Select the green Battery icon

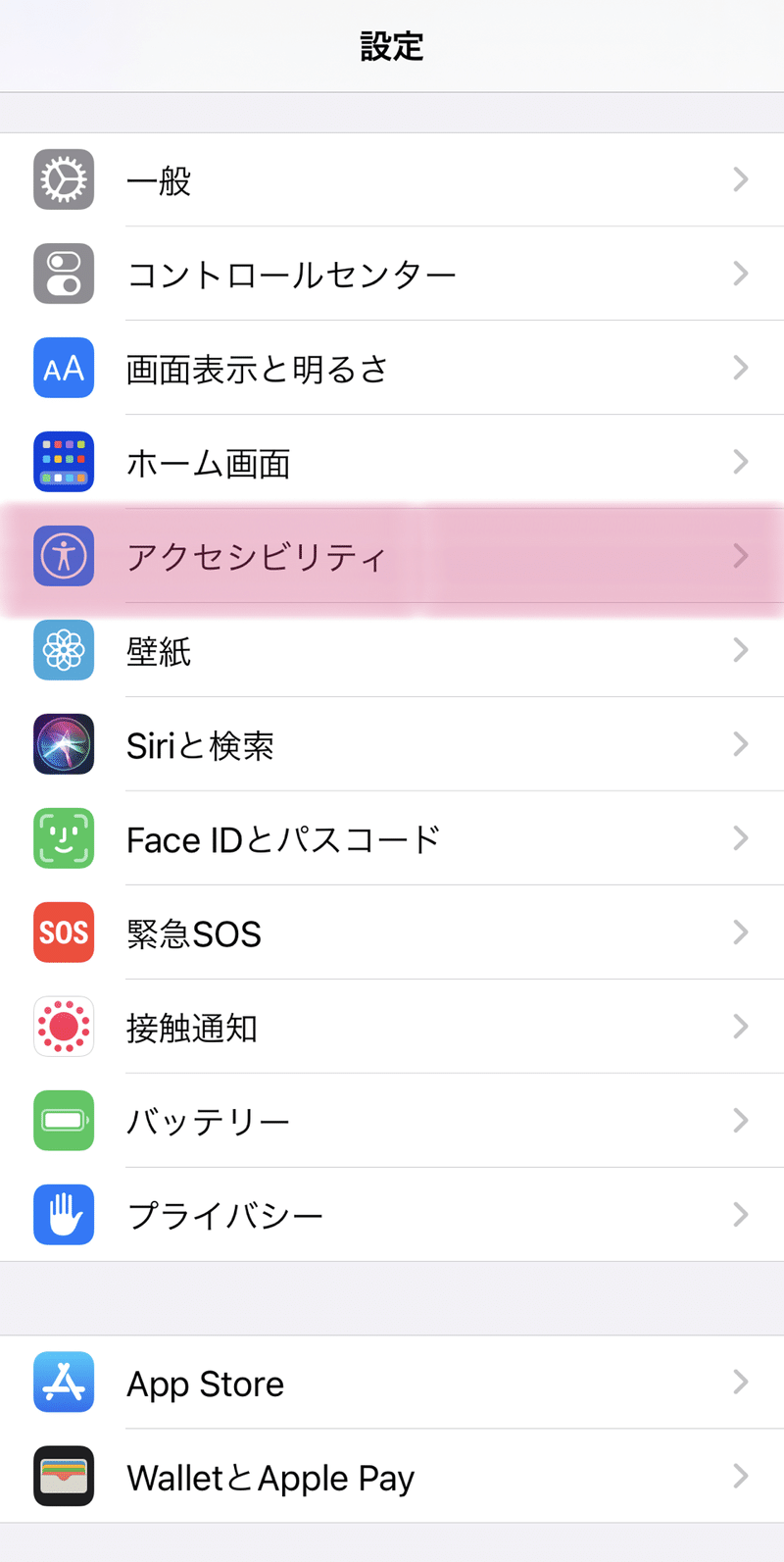coord(63,1121)
